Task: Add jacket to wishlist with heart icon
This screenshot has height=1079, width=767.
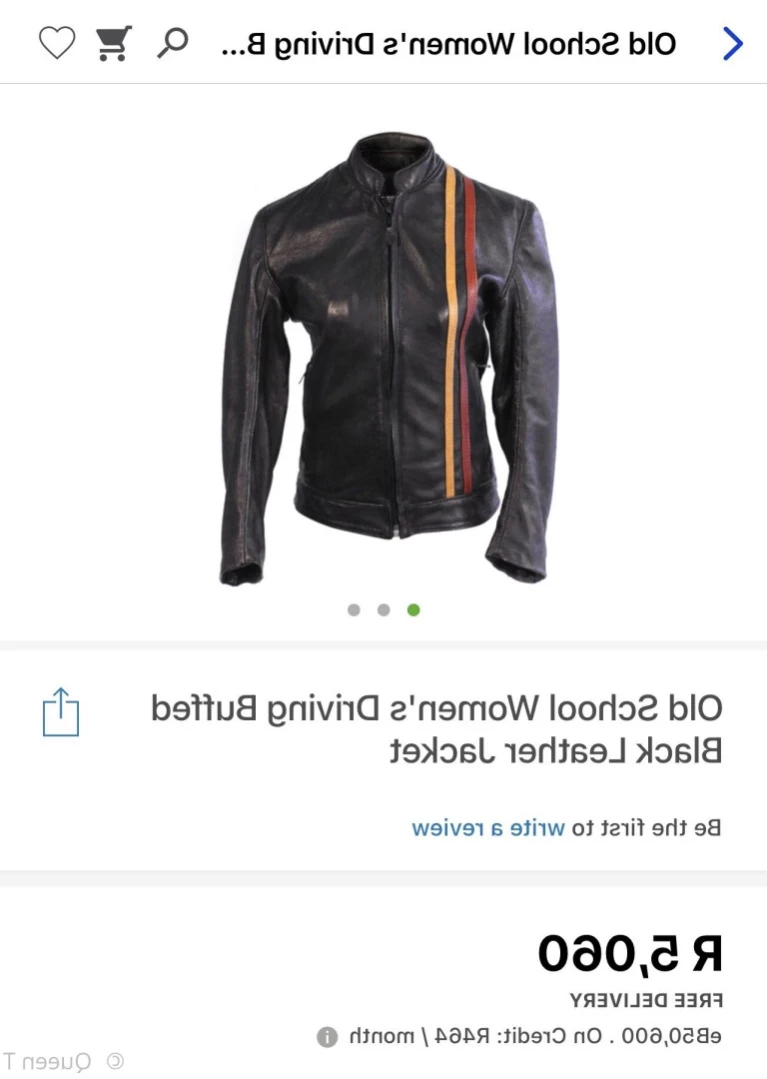Action: click(56, 43)
